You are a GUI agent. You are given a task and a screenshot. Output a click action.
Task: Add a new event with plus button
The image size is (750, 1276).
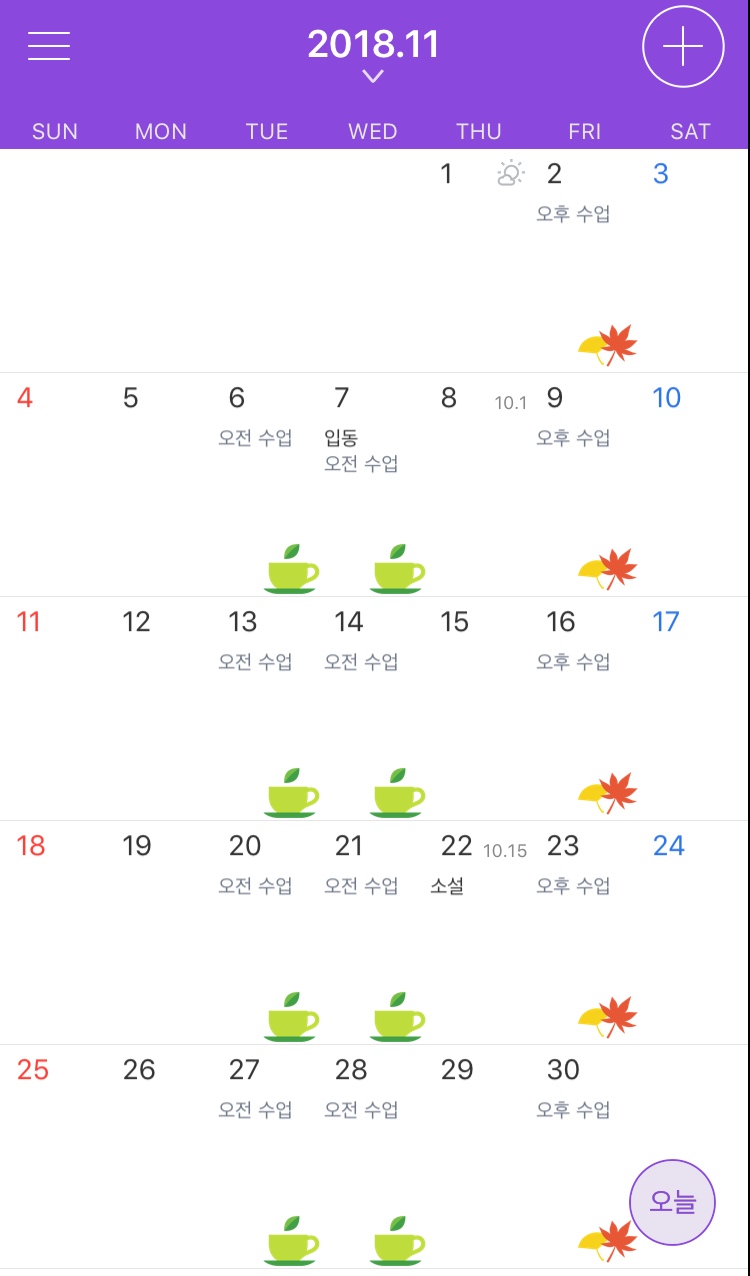(x=683, y=47)
